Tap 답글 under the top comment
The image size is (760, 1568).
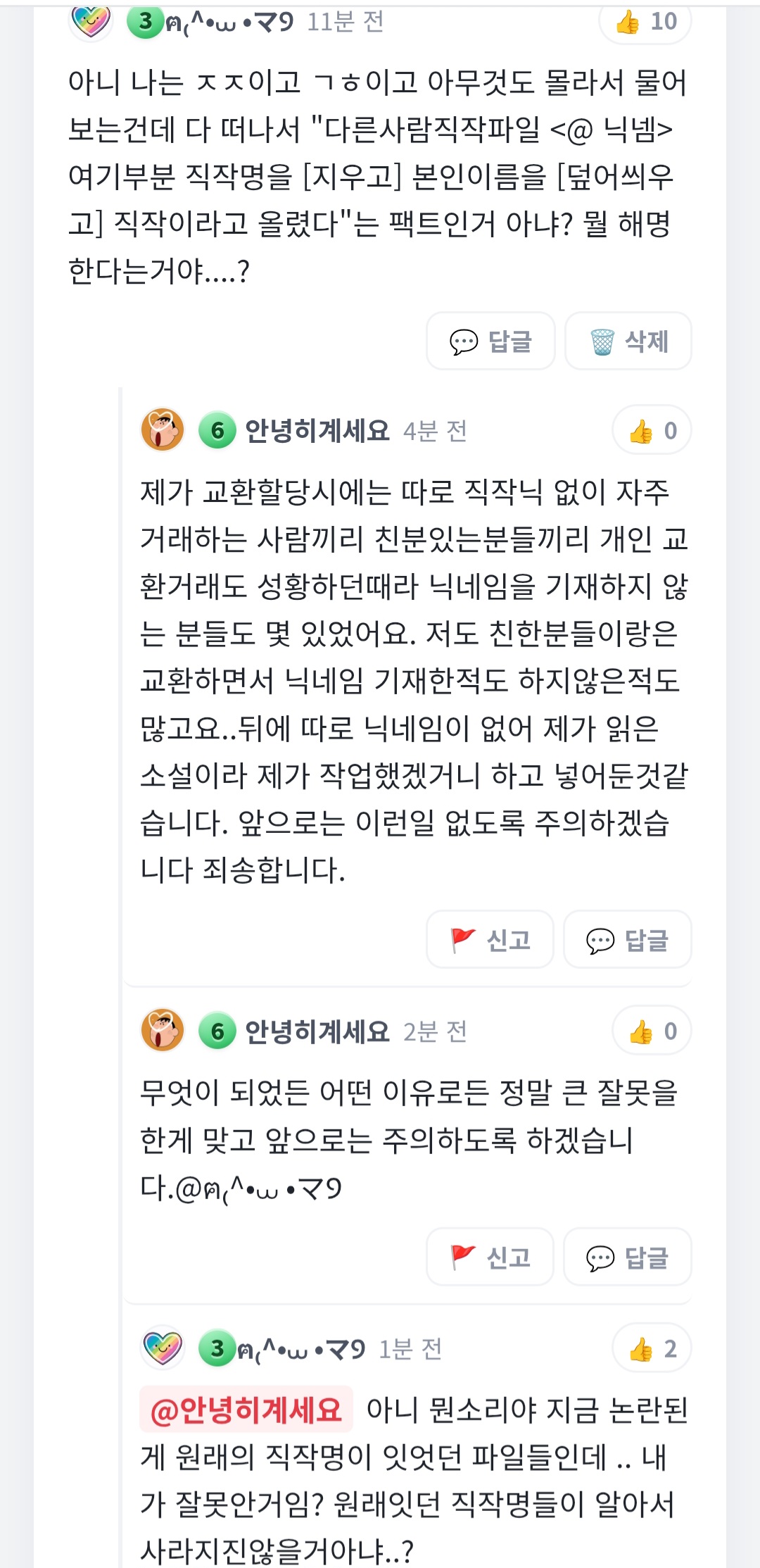coord(490,341)
